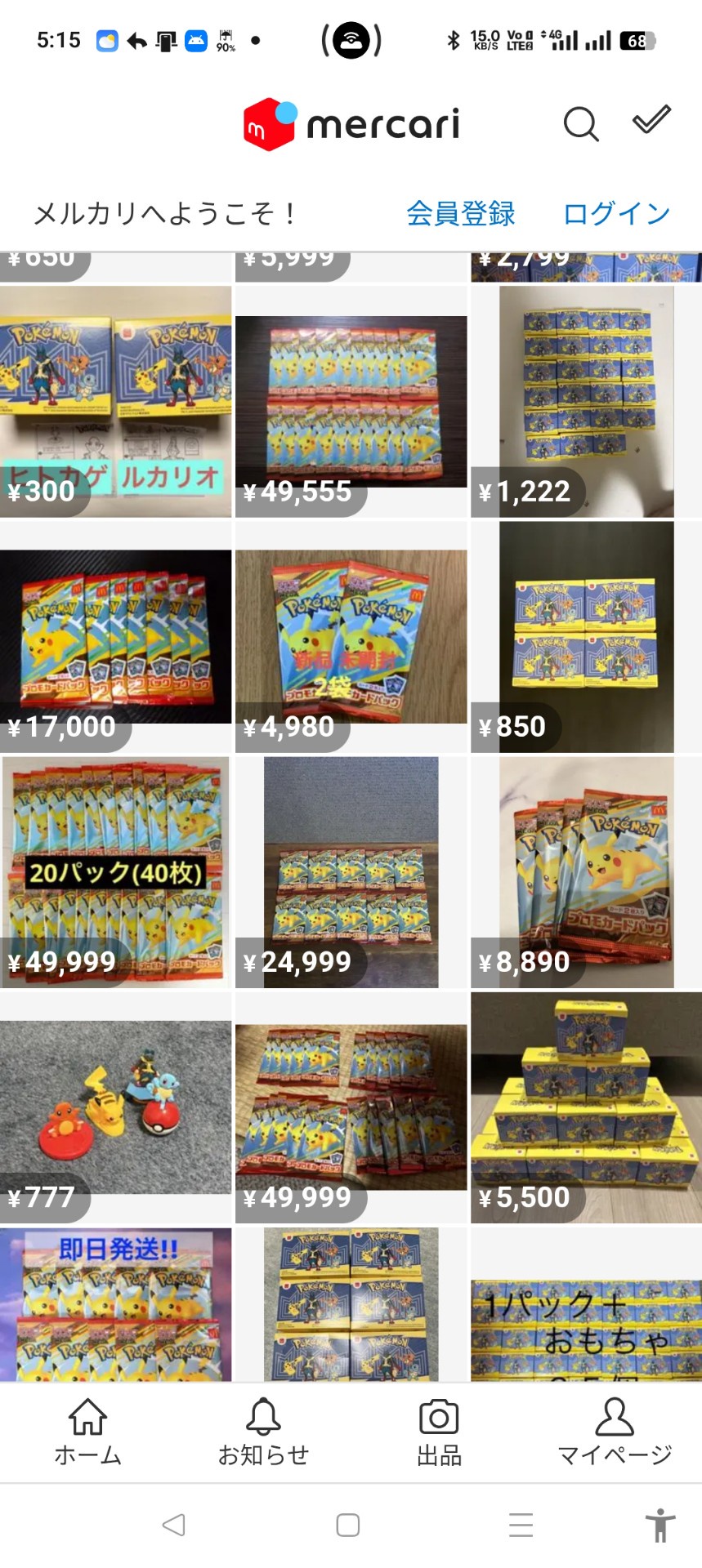Open the ¥5,500 stacked boxes listing
The height and width of the screenshot is (1568, 702).
coord(586,1107)
